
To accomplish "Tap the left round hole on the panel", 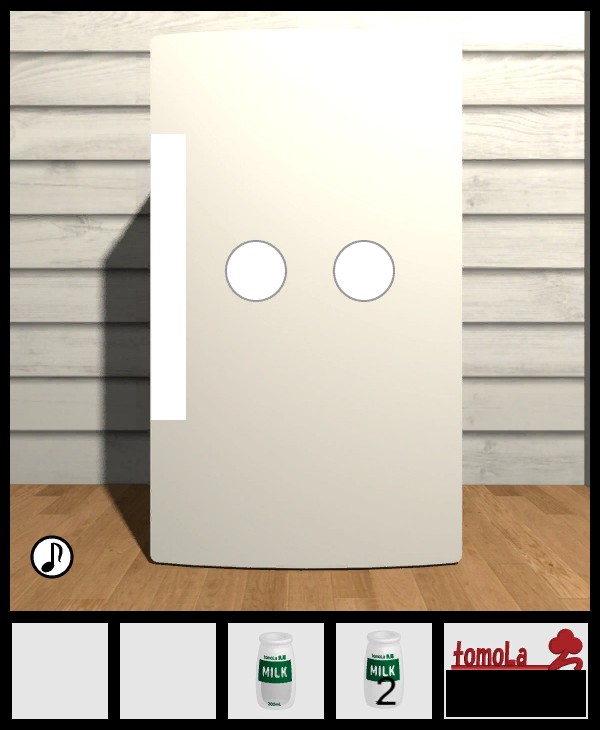I will click(x=256, y=271).
